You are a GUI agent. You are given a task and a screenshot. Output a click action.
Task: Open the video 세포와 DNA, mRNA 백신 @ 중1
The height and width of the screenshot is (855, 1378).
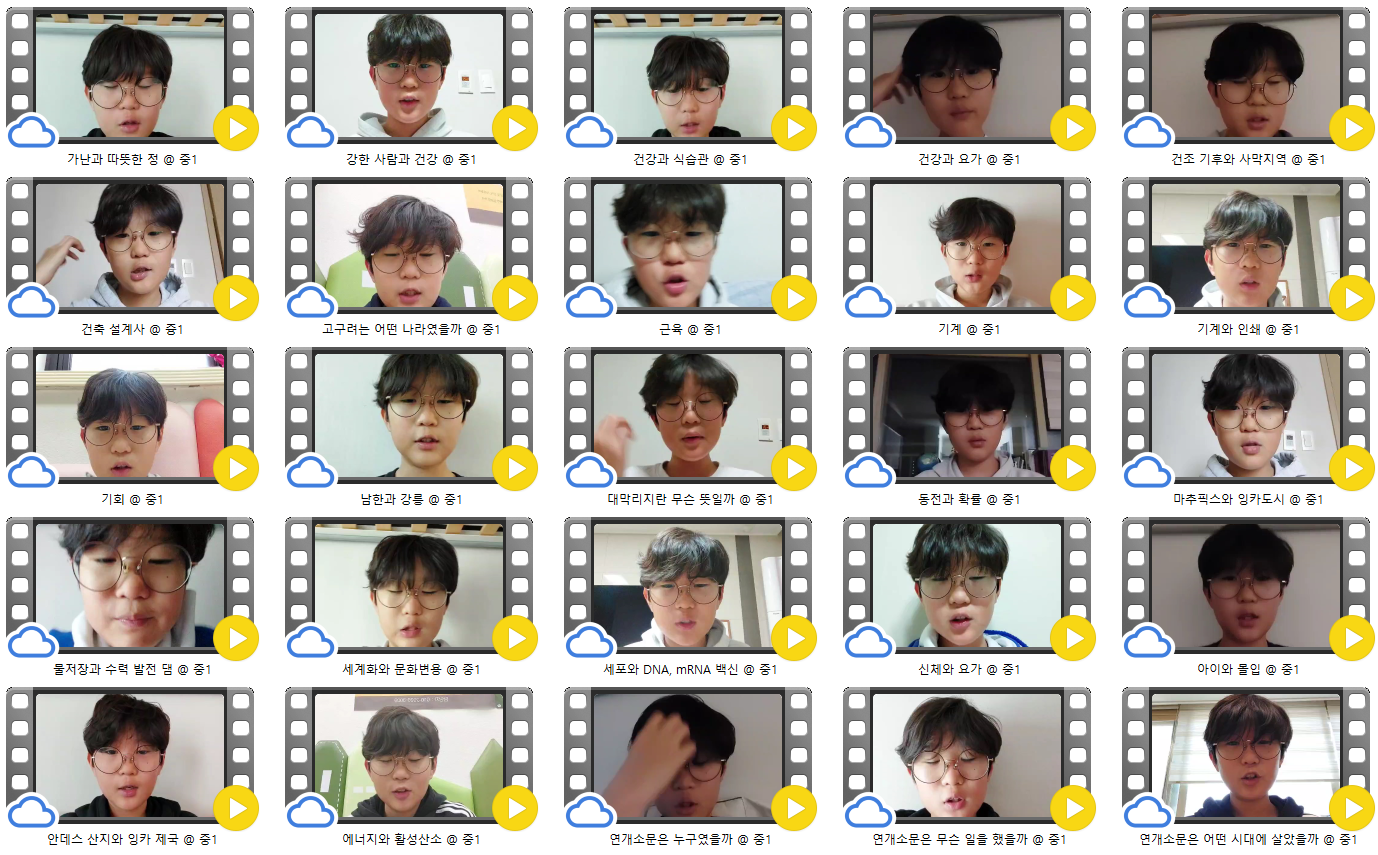pos(688,585)
